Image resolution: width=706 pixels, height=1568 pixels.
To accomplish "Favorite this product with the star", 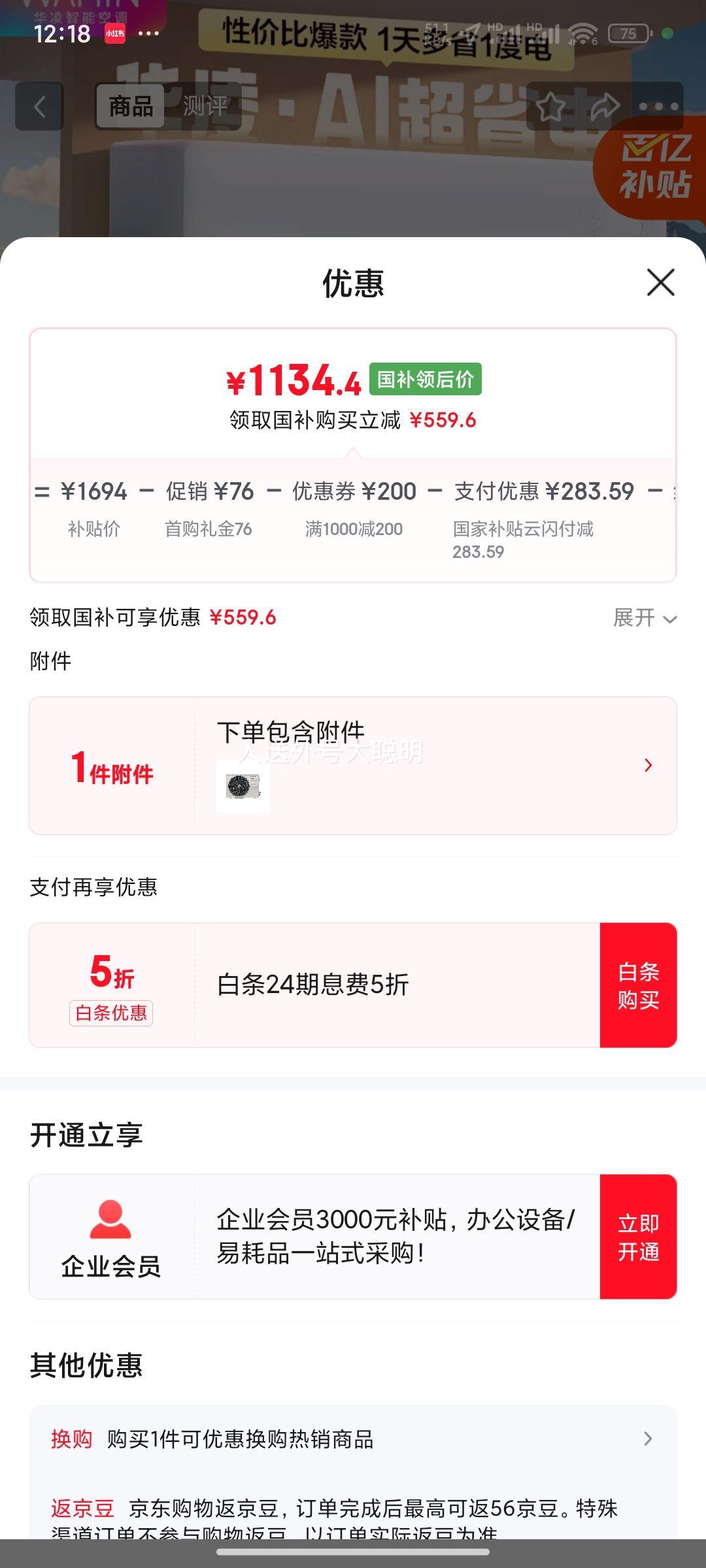I will (x=551, y=106).
